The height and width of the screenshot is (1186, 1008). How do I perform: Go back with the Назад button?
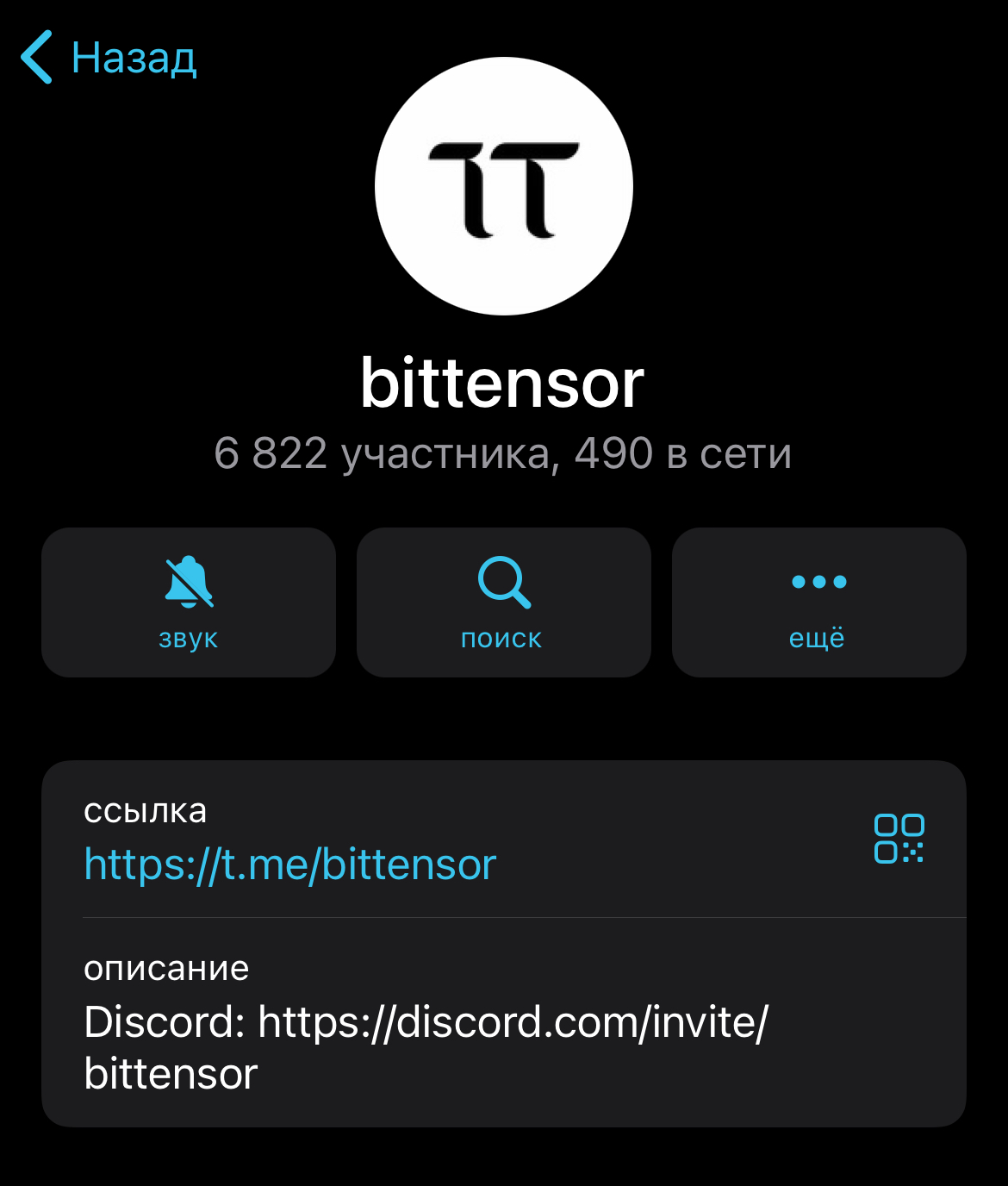coord(109,58)
